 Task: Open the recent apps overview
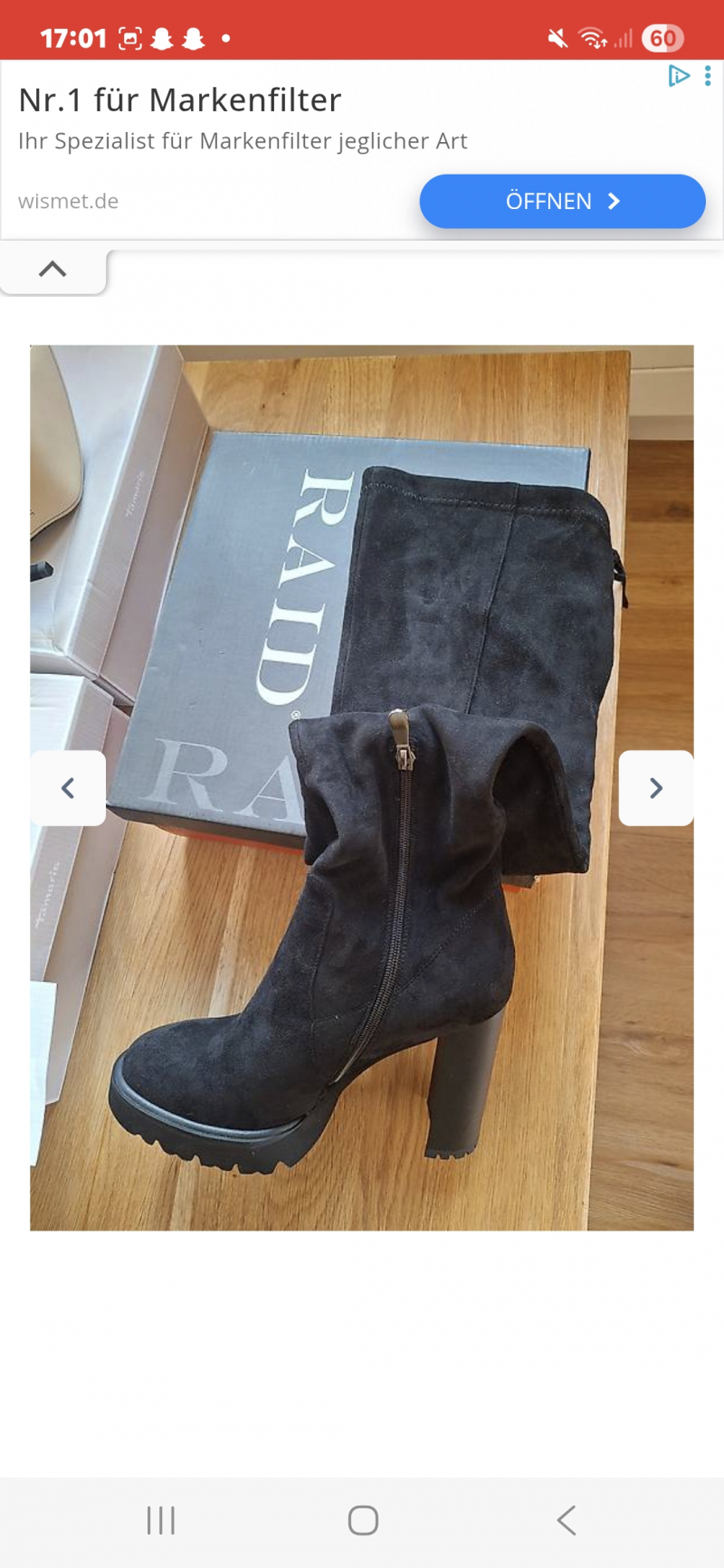coord(161,1520)
